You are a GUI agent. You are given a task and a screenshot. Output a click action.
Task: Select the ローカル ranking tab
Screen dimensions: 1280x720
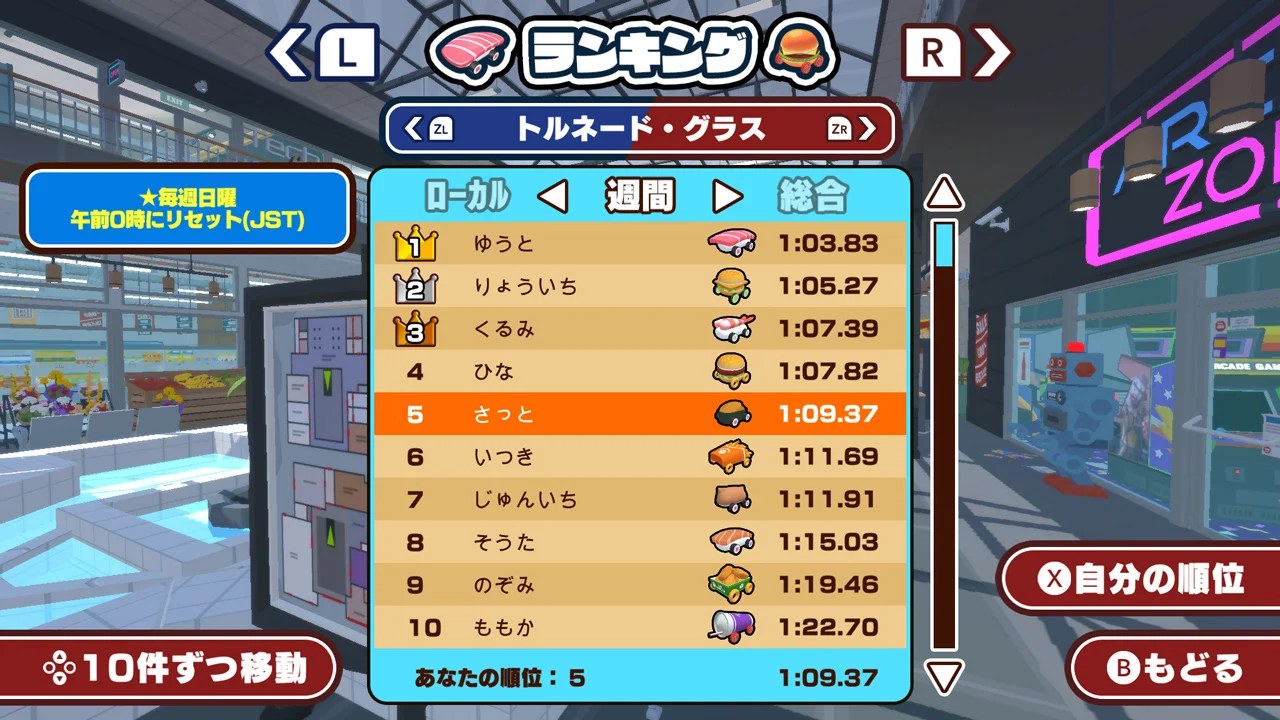point(466,197)
